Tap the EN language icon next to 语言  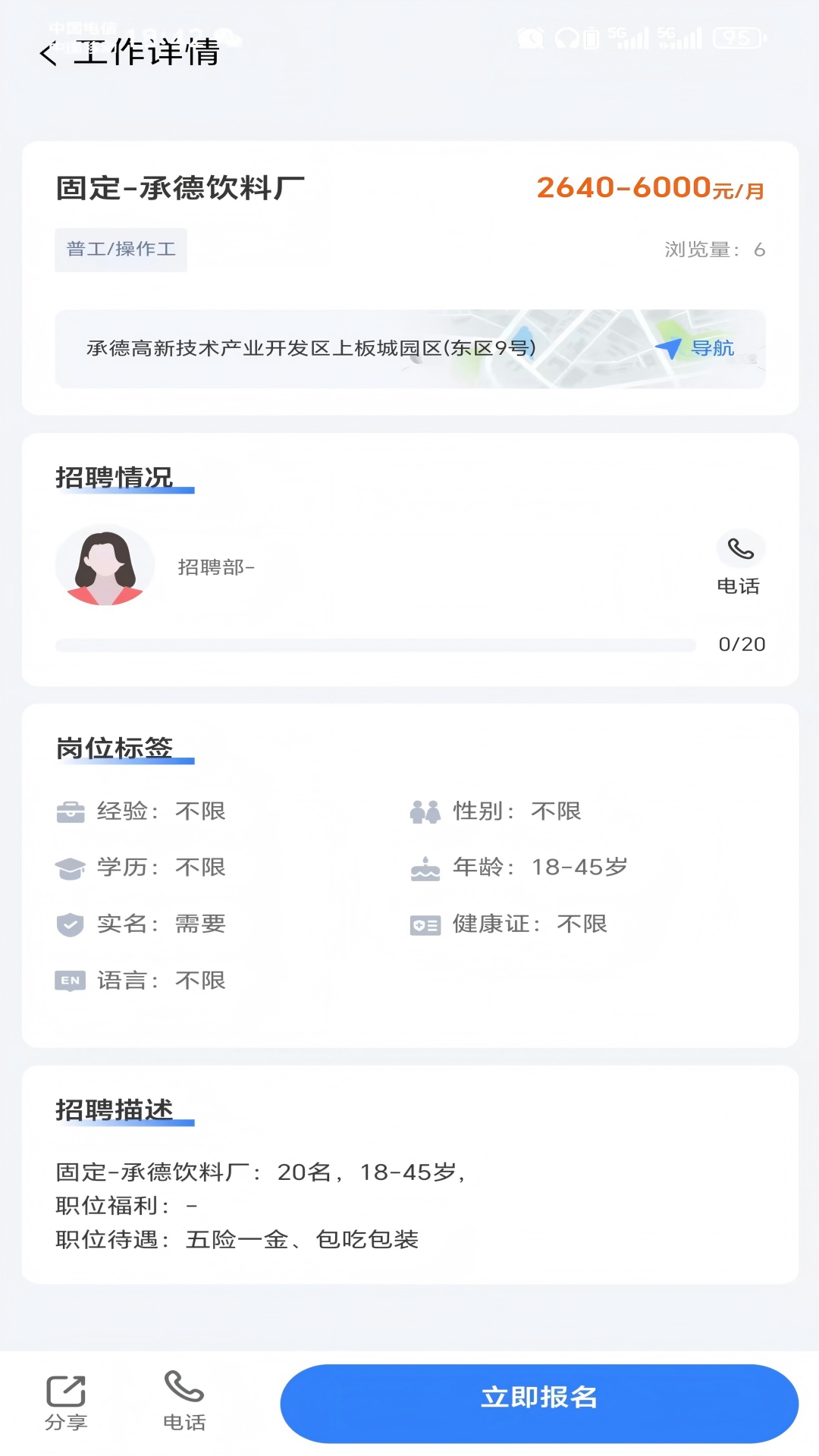coord(70,980)
